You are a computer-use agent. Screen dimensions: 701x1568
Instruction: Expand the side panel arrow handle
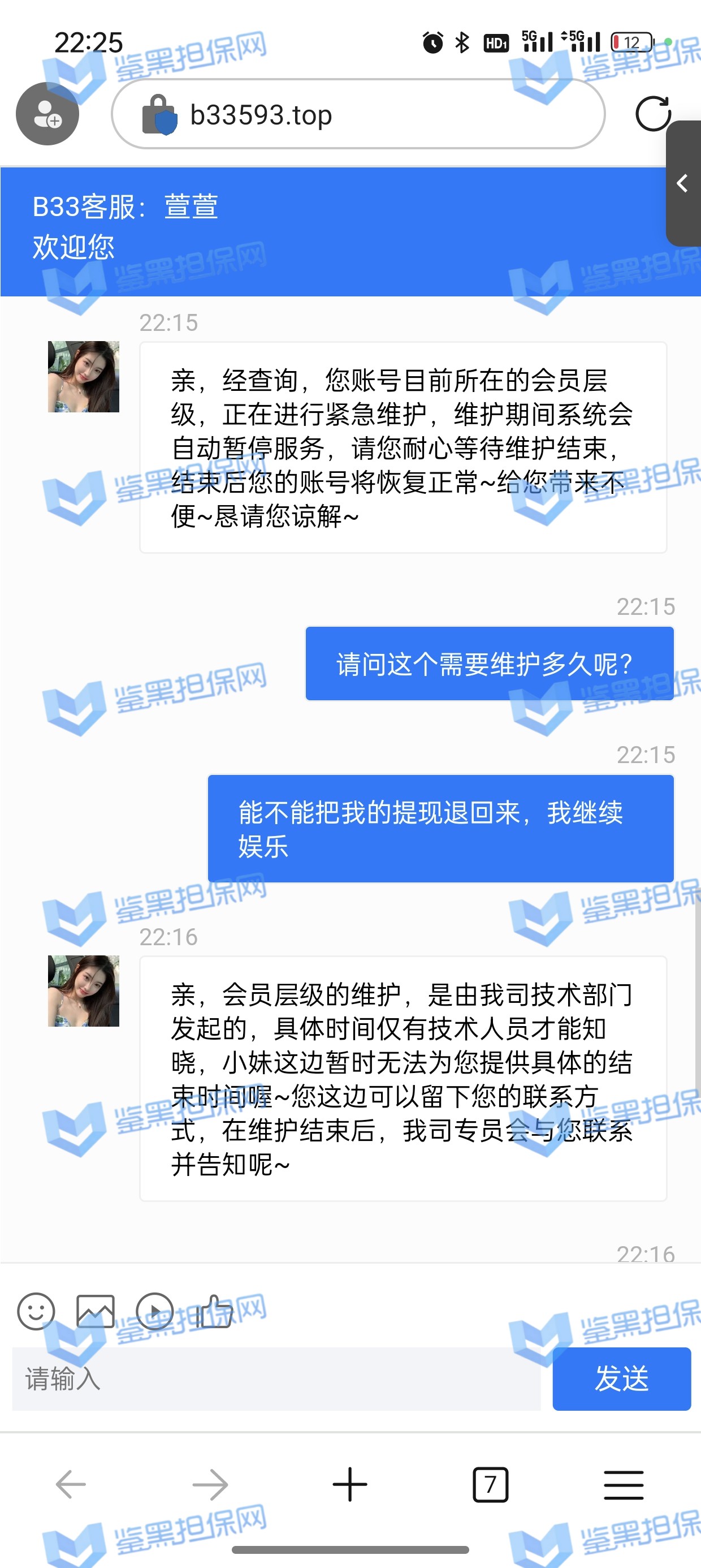pos(684,183)
